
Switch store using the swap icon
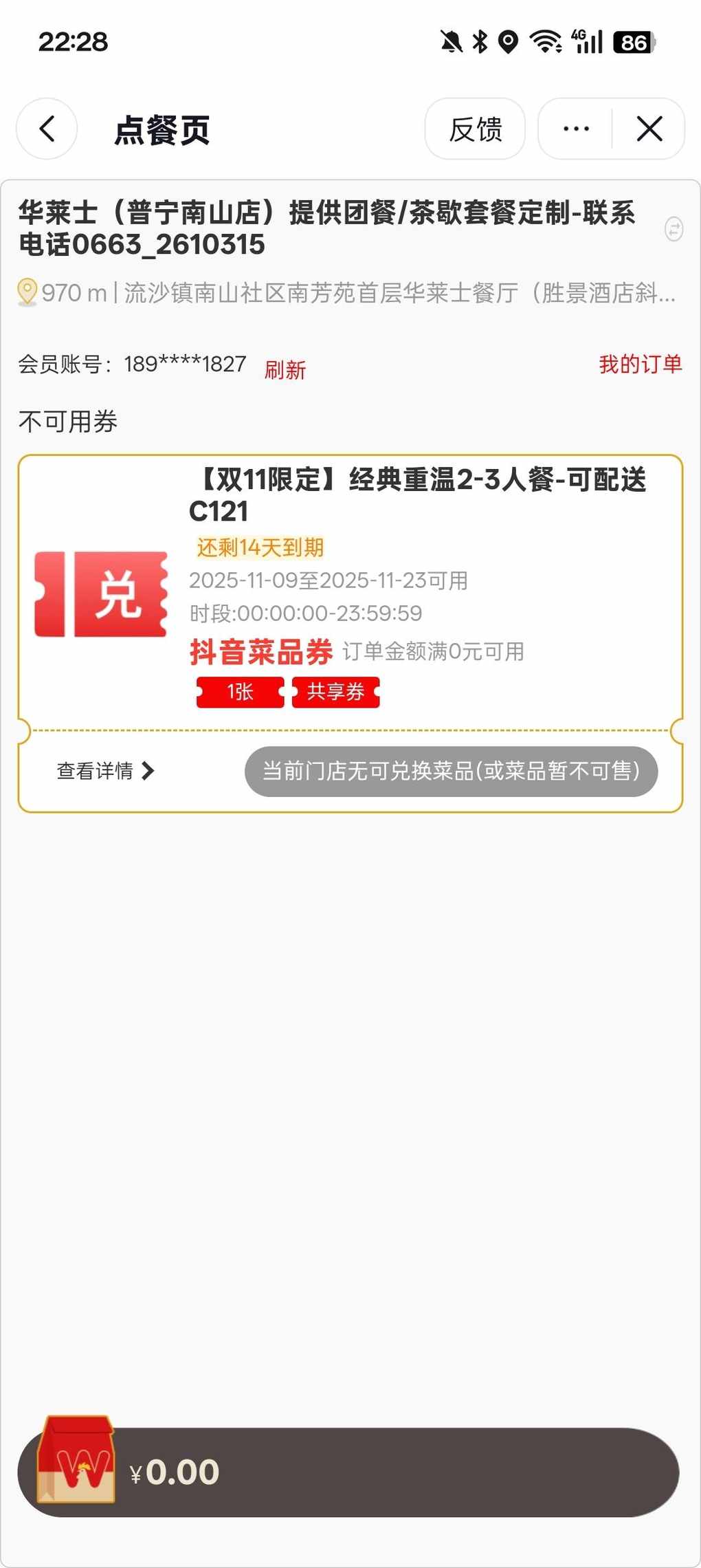click(674, 229)
